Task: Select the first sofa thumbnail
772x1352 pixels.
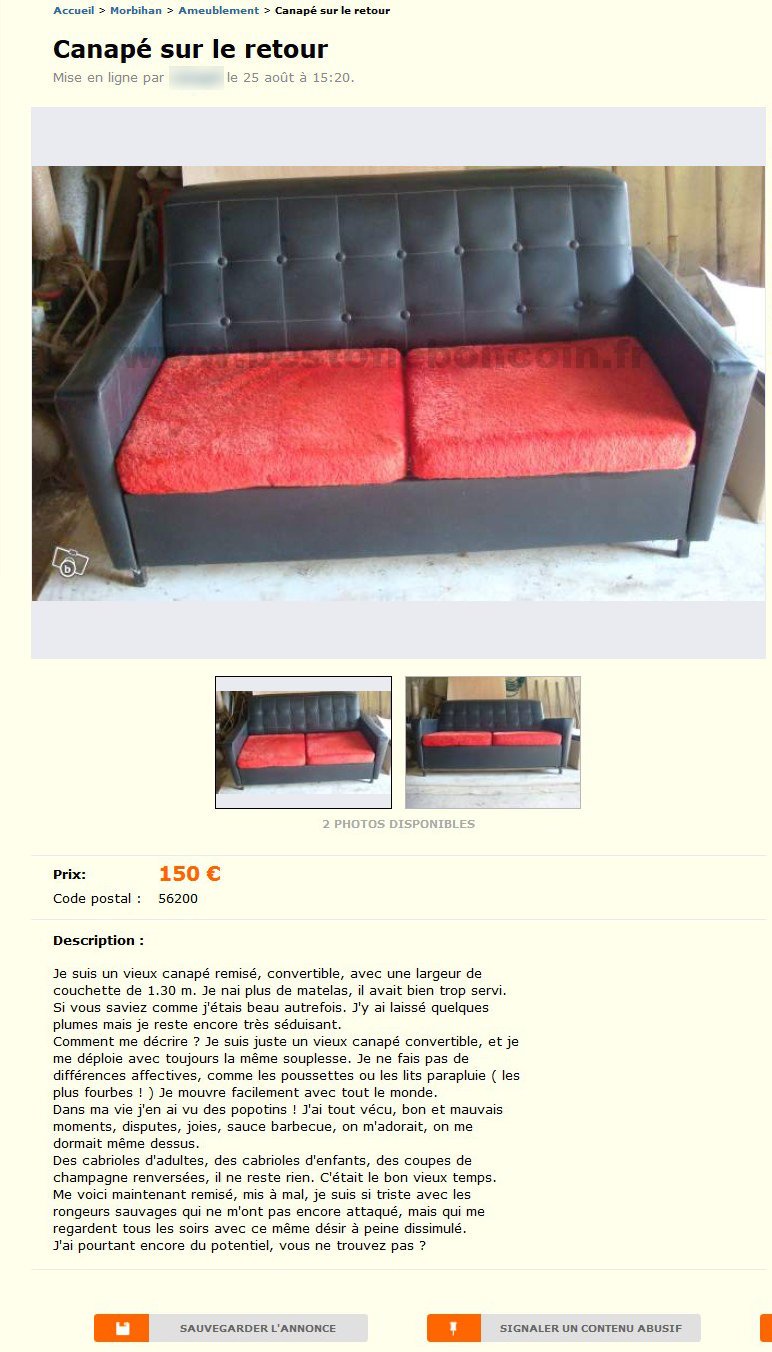Action: 303,742
